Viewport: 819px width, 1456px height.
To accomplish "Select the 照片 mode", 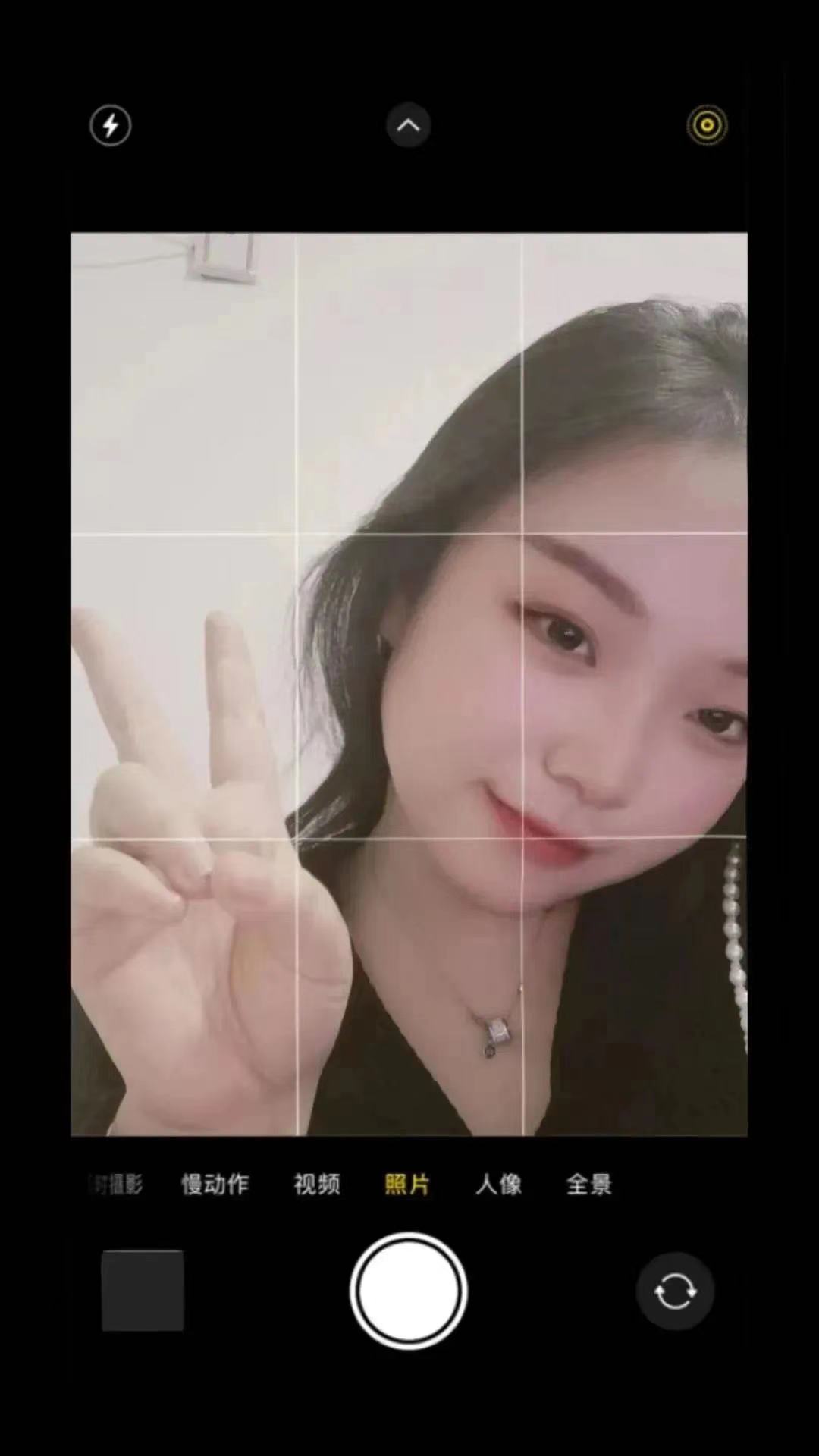I will [408, 1184].
